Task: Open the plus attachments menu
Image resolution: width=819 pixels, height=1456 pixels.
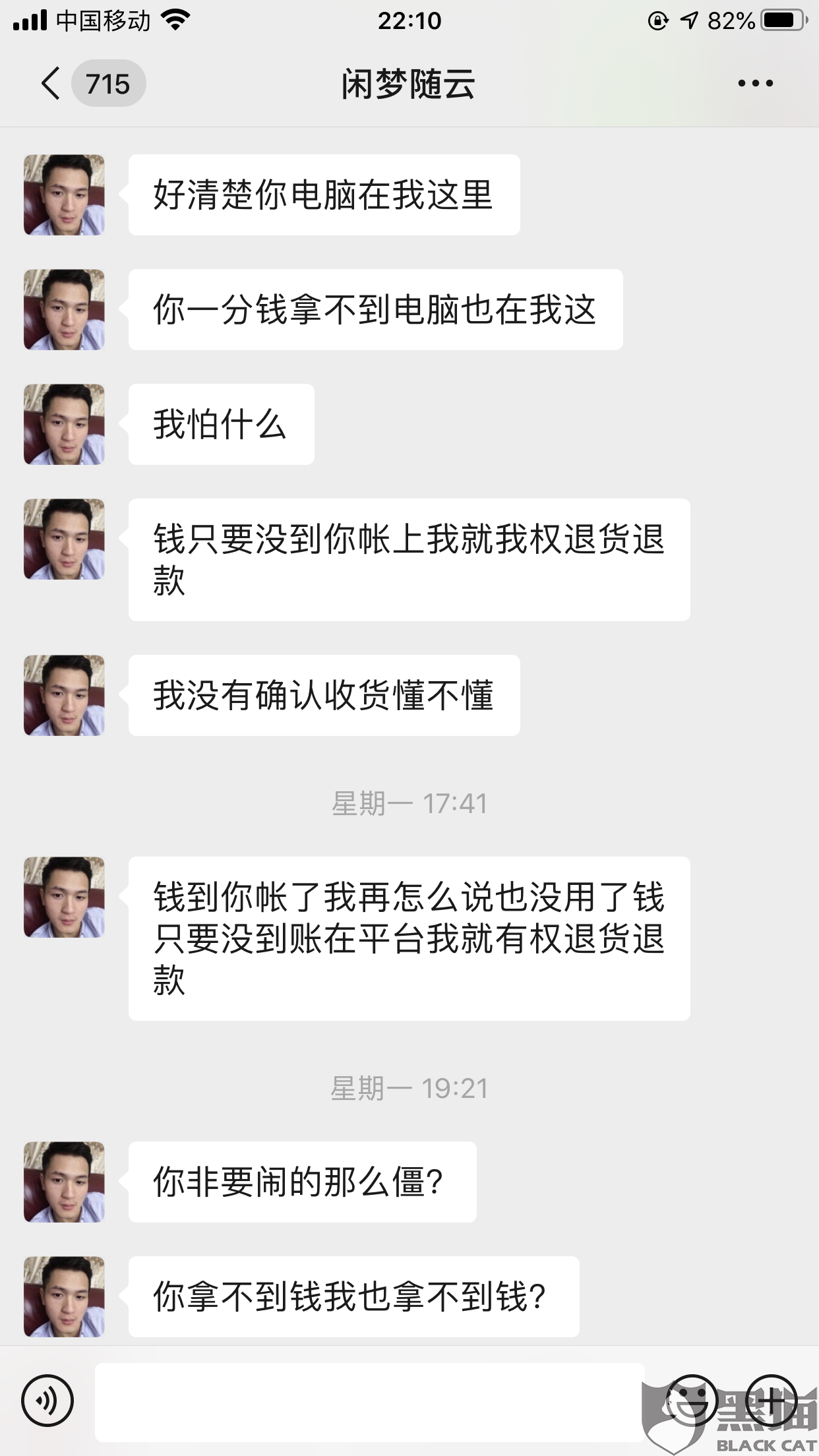Action: [x=771, y=1400]
